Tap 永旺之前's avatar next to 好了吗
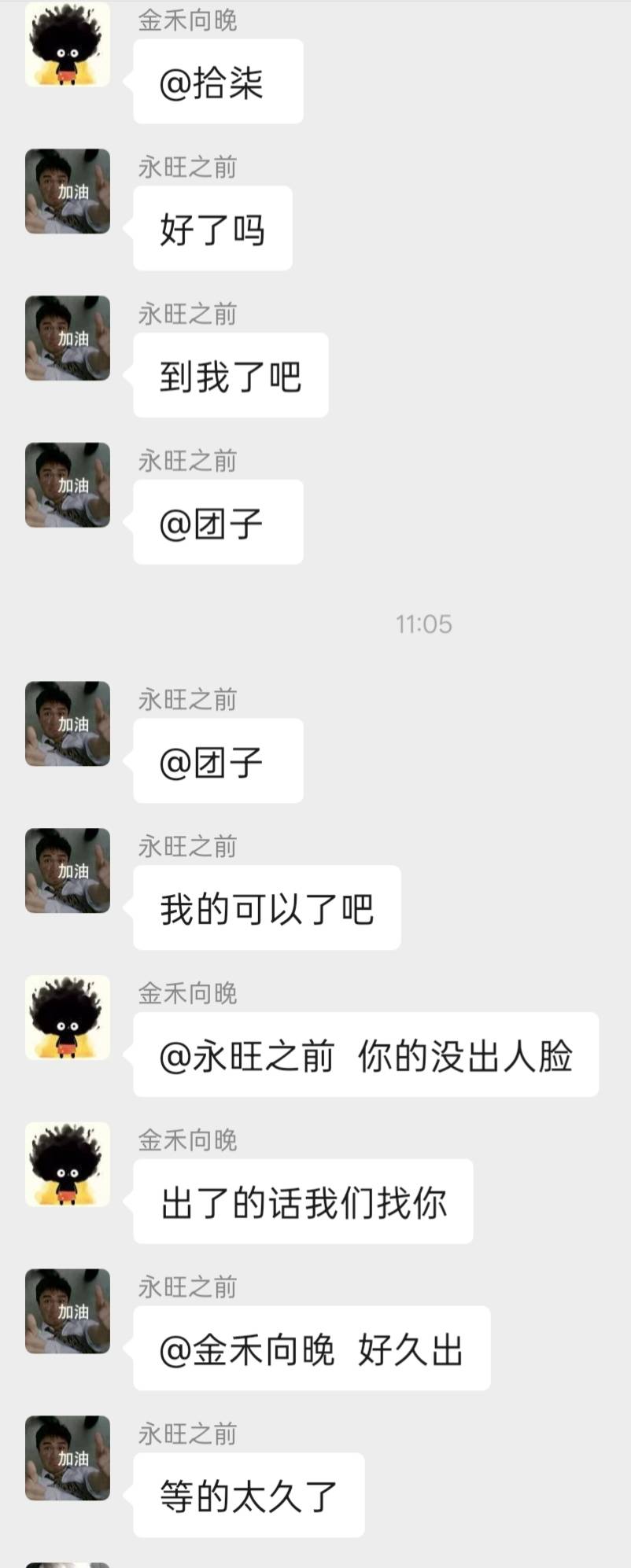This screenshot has height=1568, width=631. [68, 191]
